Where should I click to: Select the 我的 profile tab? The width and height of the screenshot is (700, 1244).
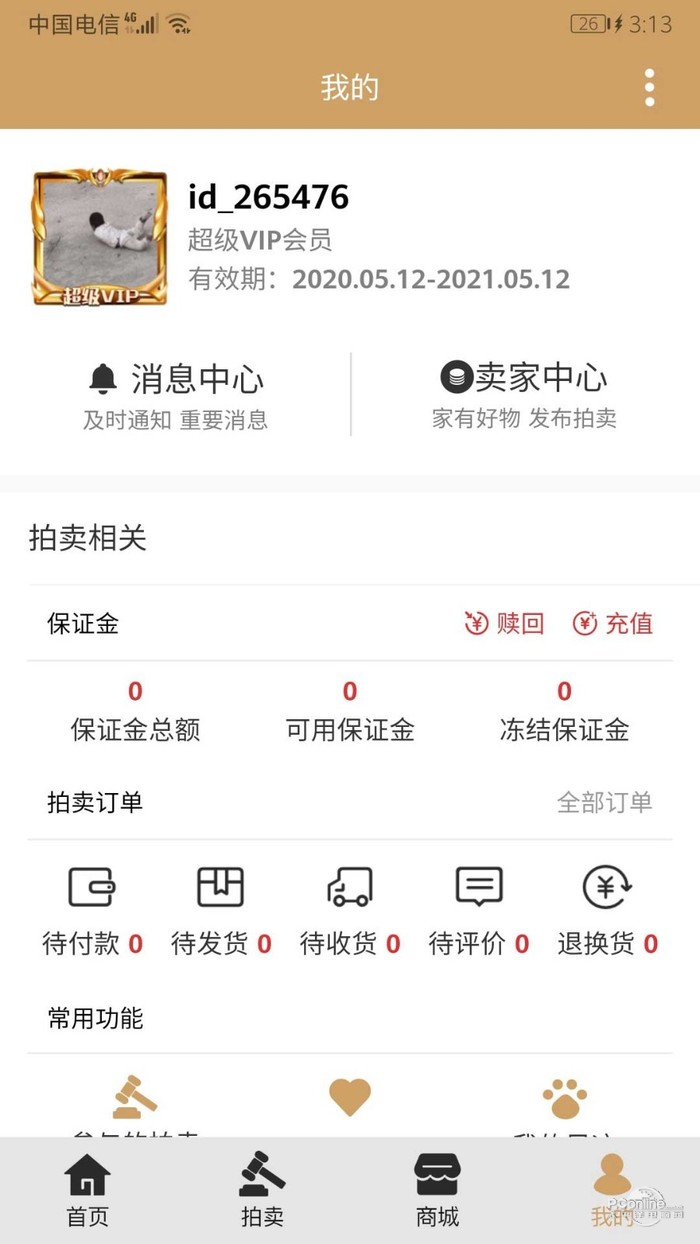(x=612, y=1190)
